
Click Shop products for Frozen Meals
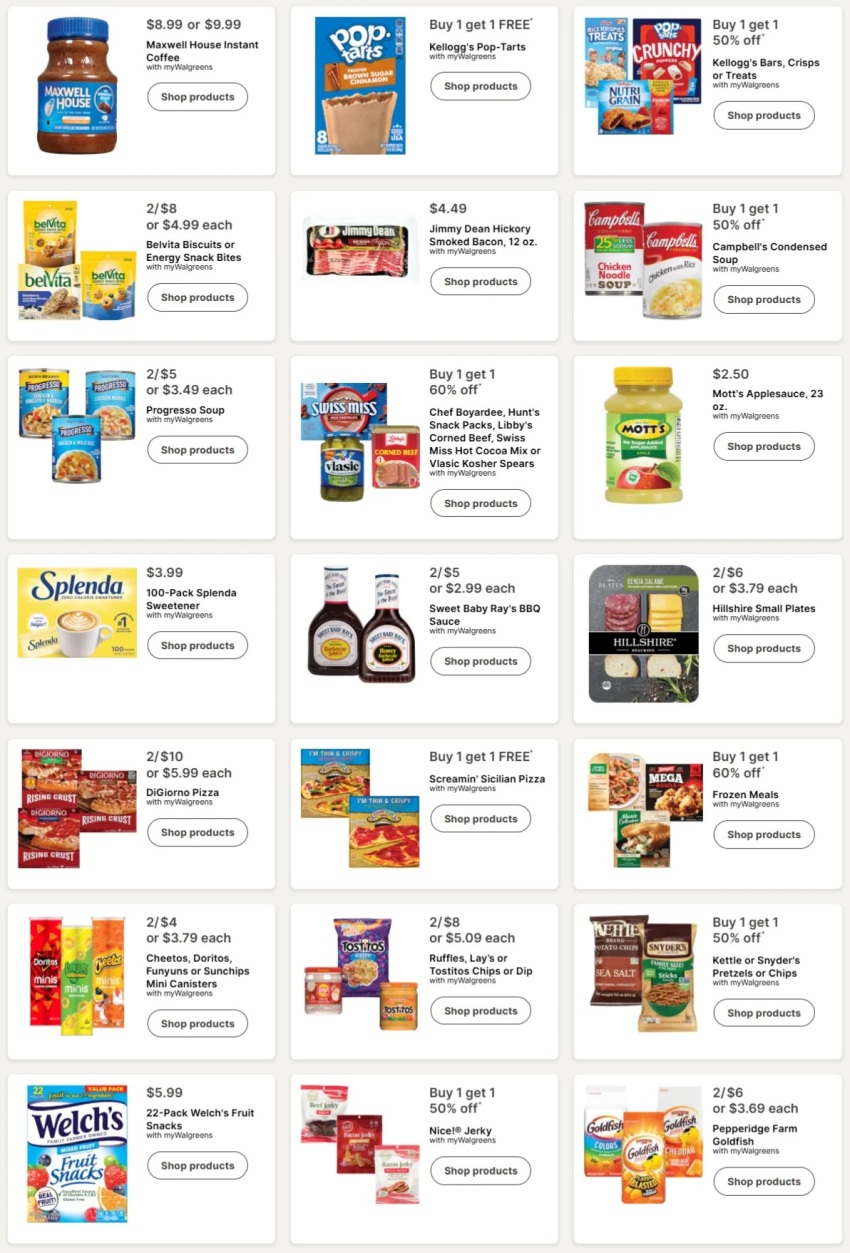[764, 834]
